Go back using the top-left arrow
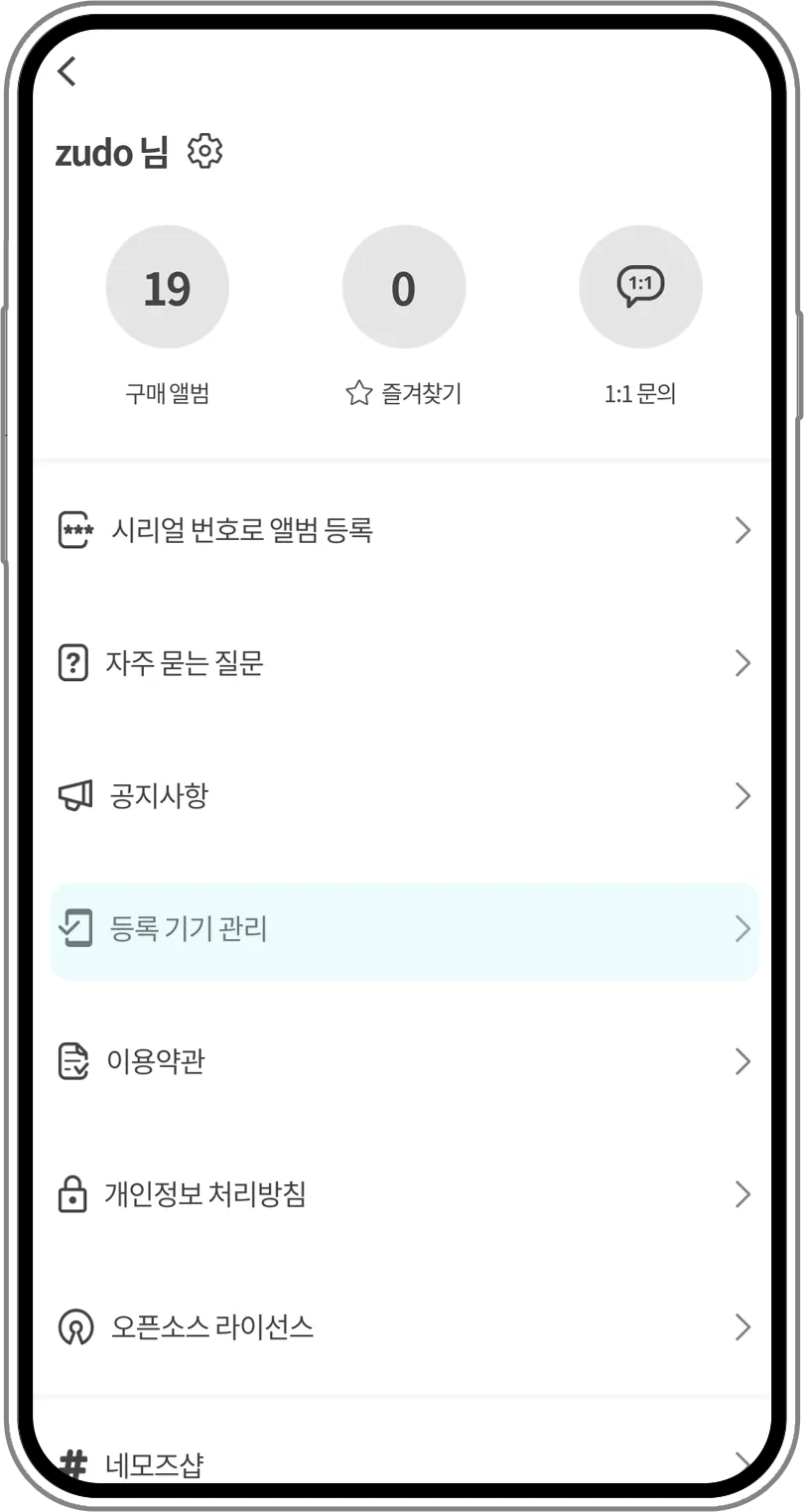This screenshot has height=1512, width=804. pos(67,71)
